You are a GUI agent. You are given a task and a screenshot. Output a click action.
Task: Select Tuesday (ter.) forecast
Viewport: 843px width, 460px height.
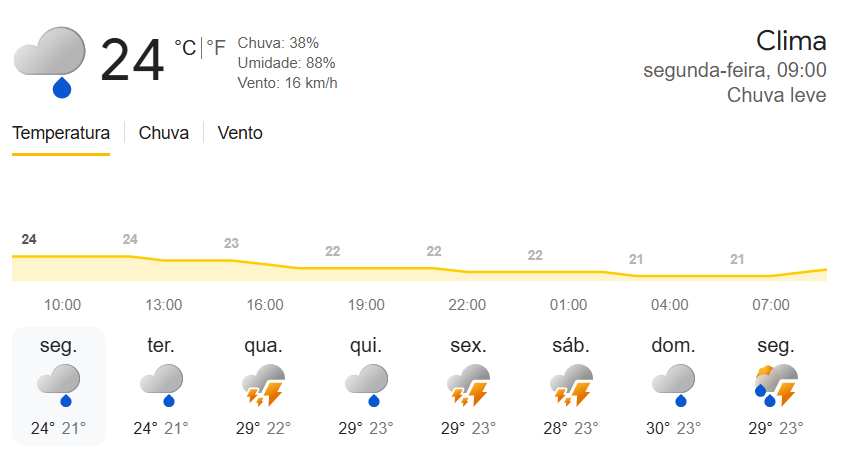(x=161, y=386)
